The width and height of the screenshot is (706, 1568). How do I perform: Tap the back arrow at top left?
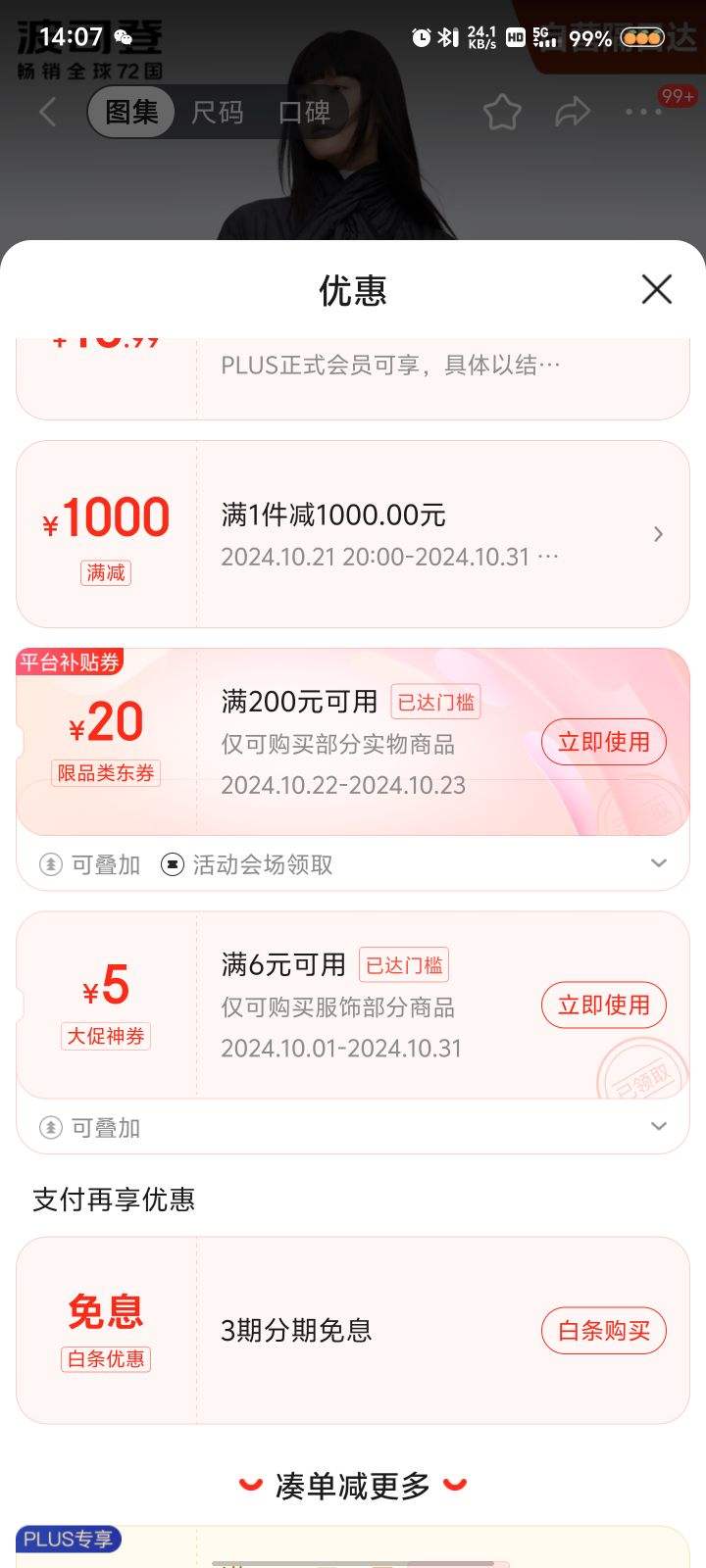click(46, 113)
